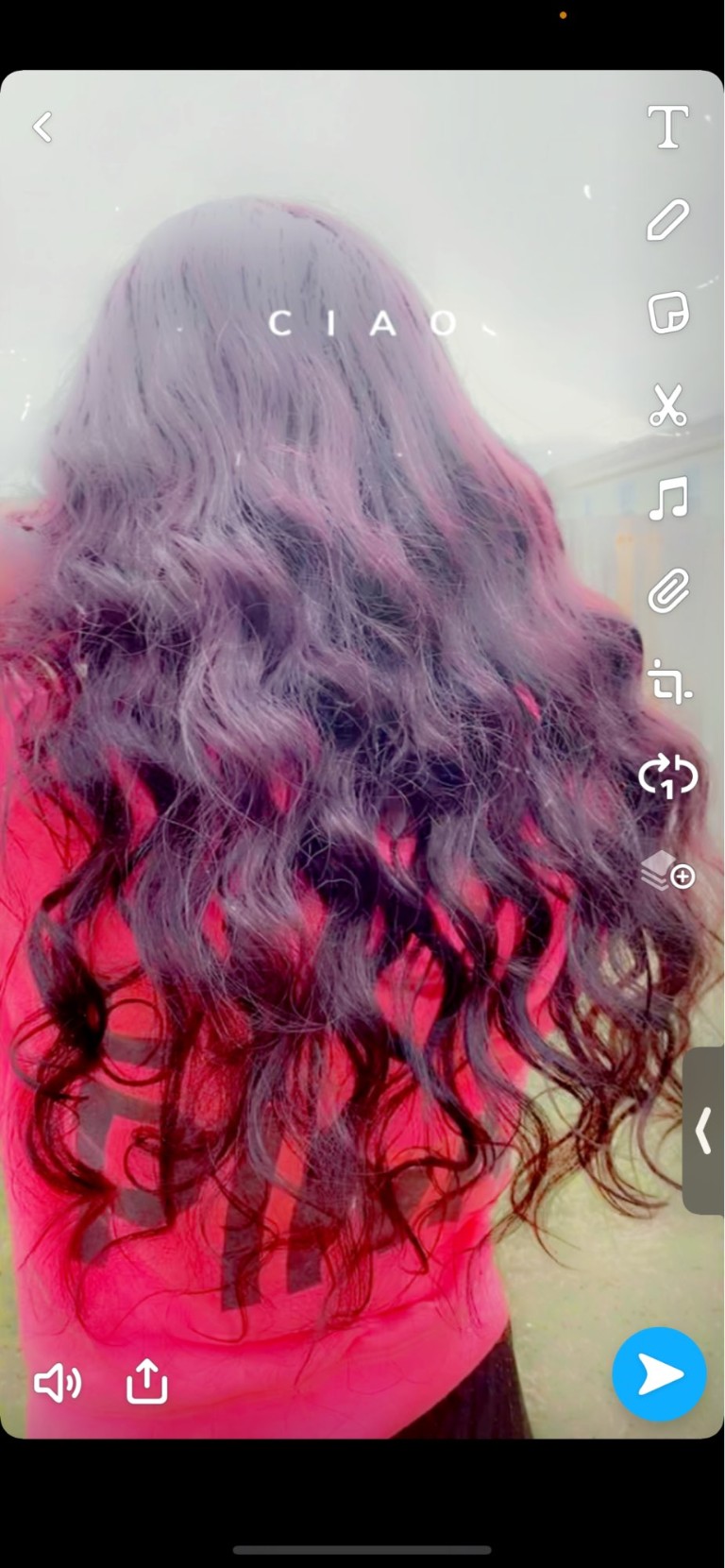Viewport: 725px width, 1568px height.
Task: Send the snap with the blue arrow
Action: tap(660, 1374)
